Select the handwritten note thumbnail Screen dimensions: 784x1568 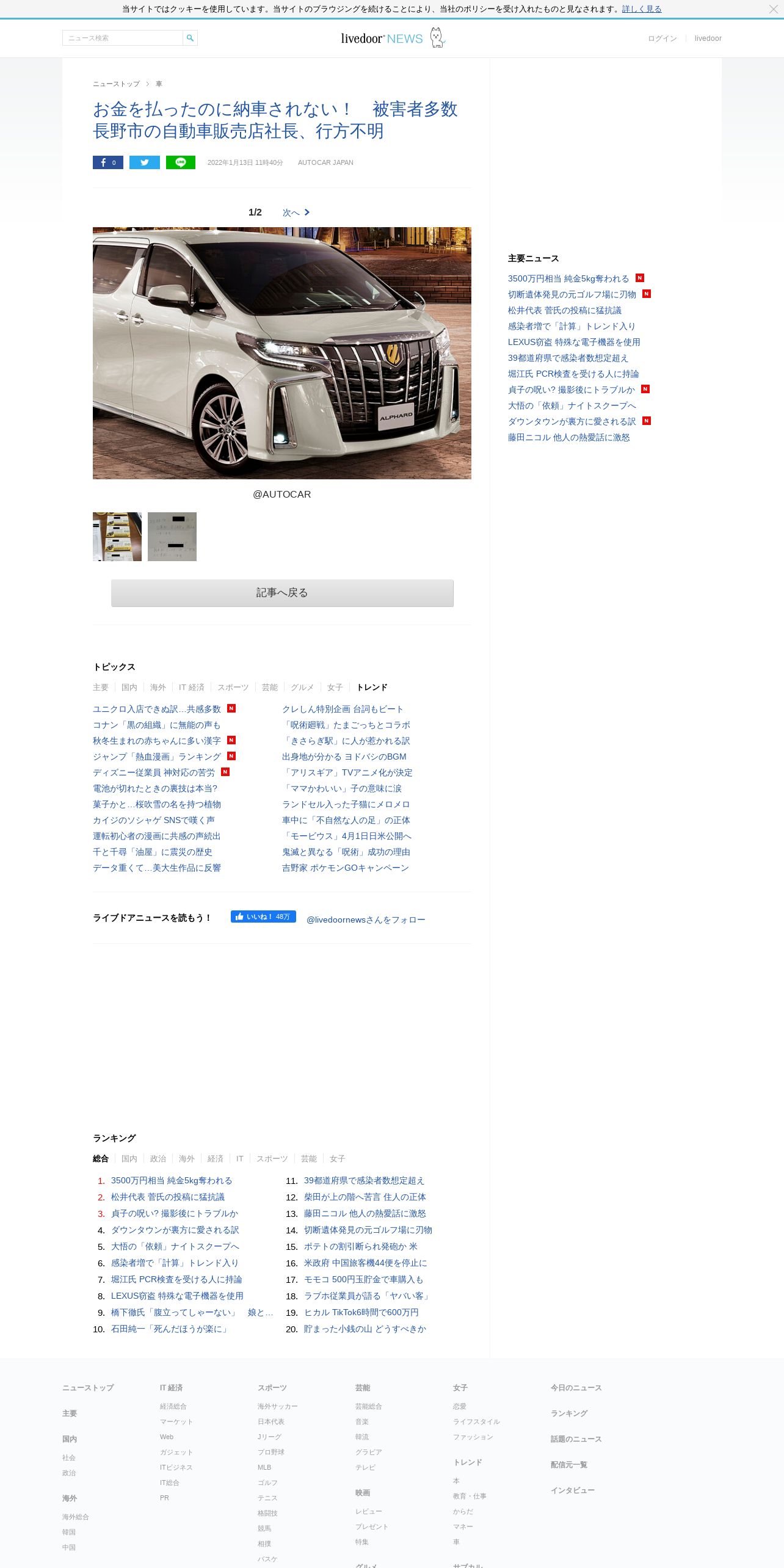coord(172,537)
